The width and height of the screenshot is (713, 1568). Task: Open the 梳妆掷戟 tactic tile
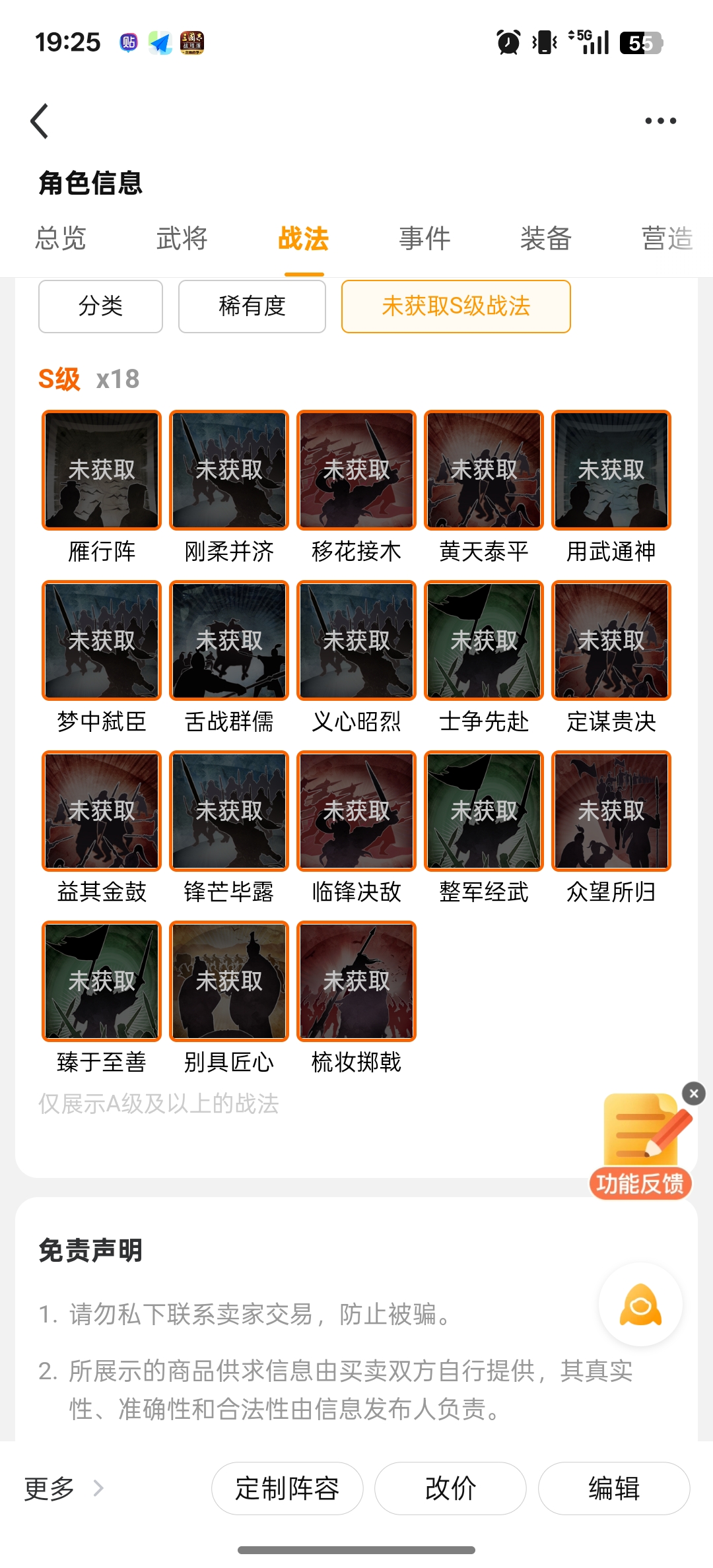click(356, 981)
